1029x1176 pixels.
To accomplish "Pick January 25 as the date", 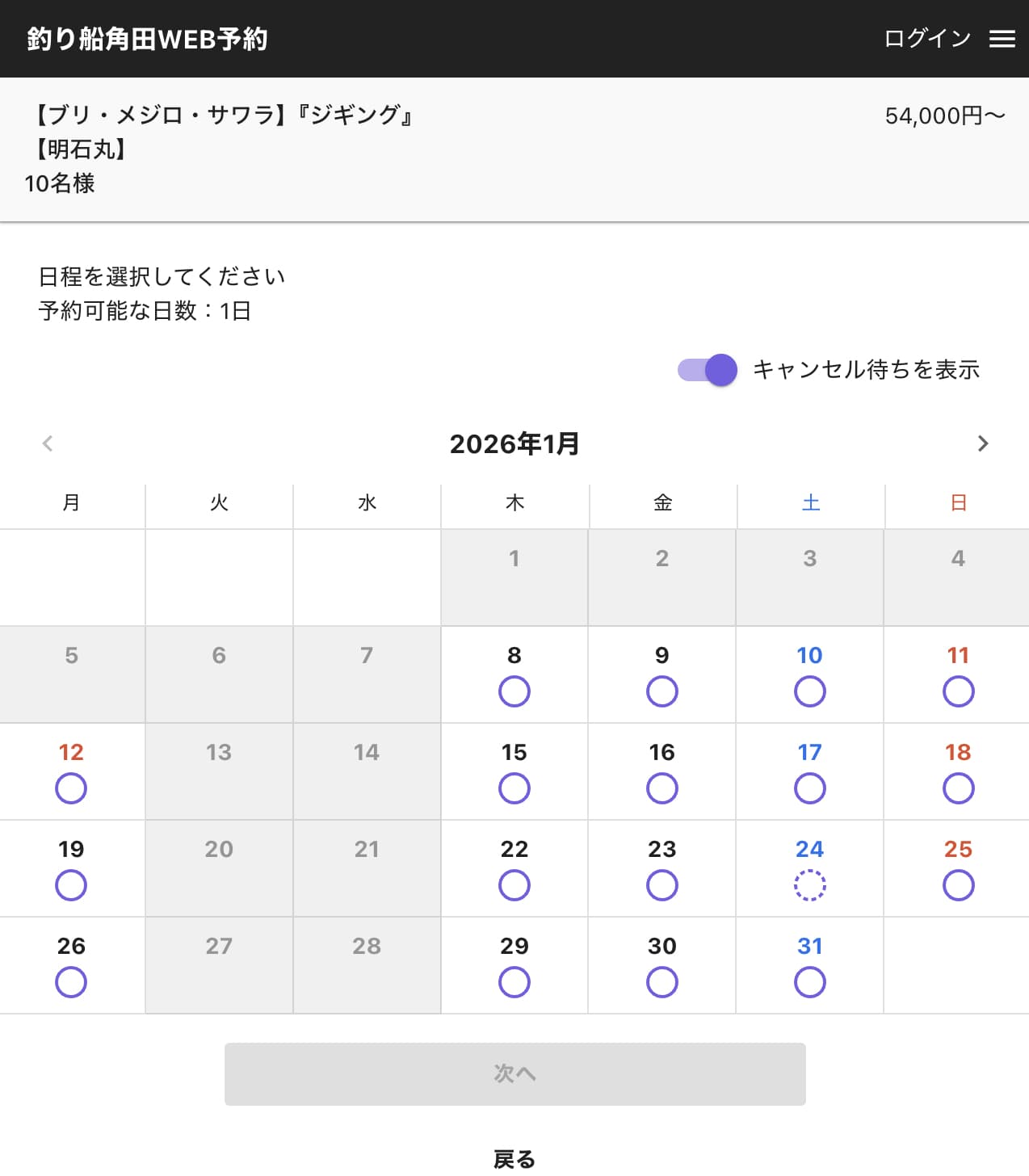I will tap(958, 869).
